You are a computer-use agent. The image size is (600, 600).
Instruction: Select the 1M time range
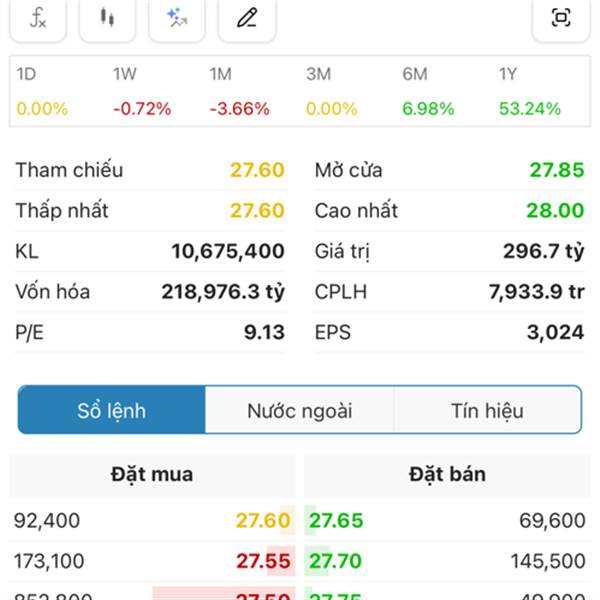click(x=238, y=92)
